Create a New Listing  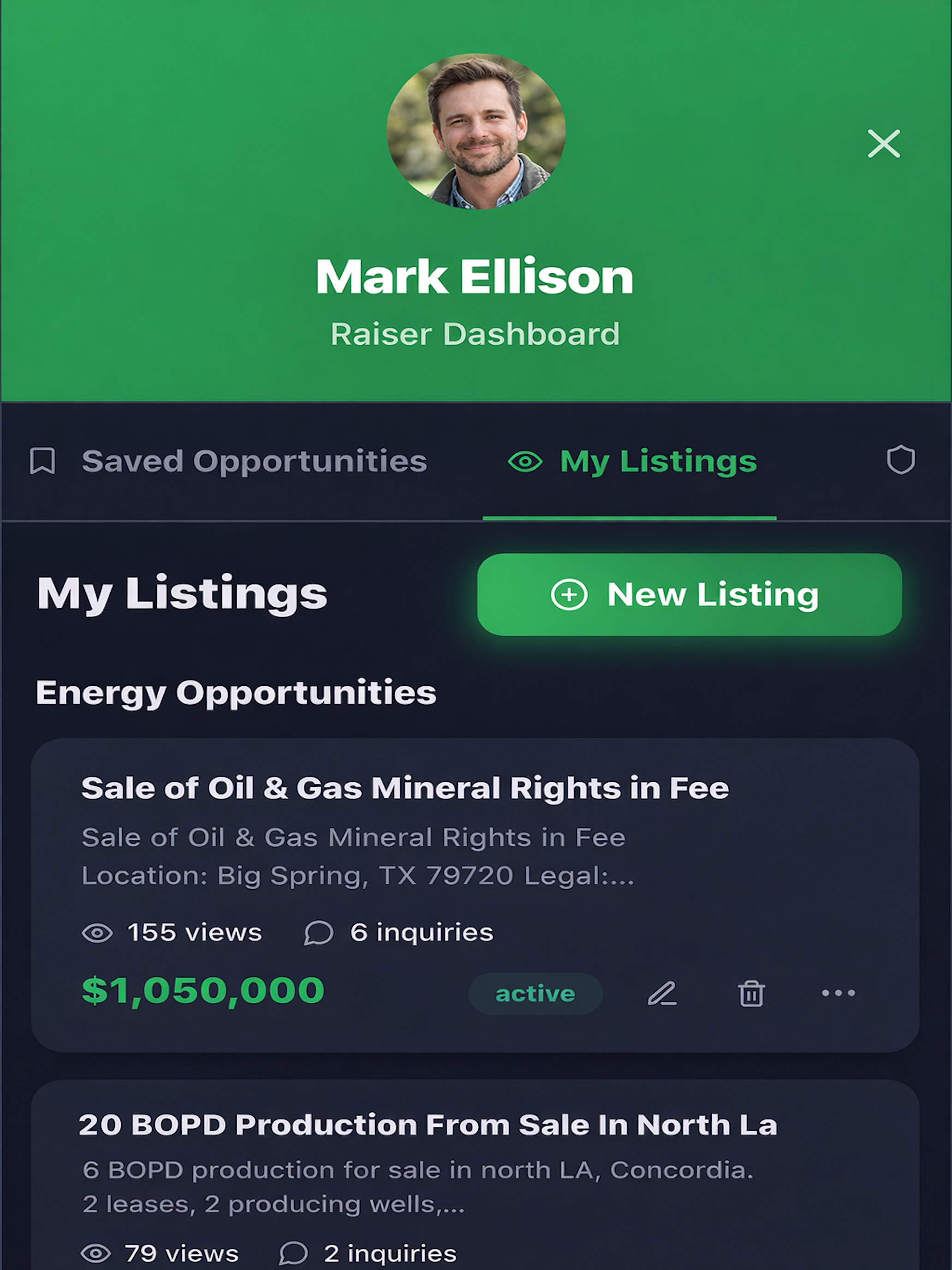[689, 594]
